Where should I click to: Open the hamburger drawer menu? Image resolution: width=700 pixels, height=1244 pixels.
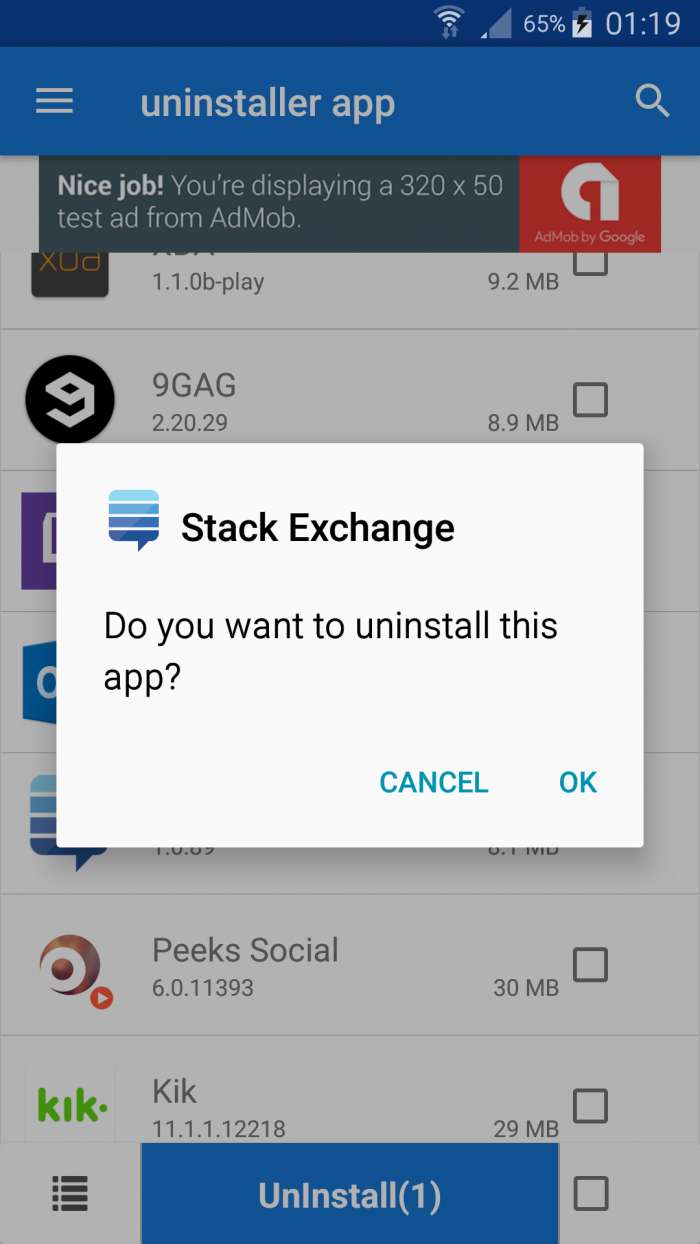pyautogui.click(x=54, y=101)
